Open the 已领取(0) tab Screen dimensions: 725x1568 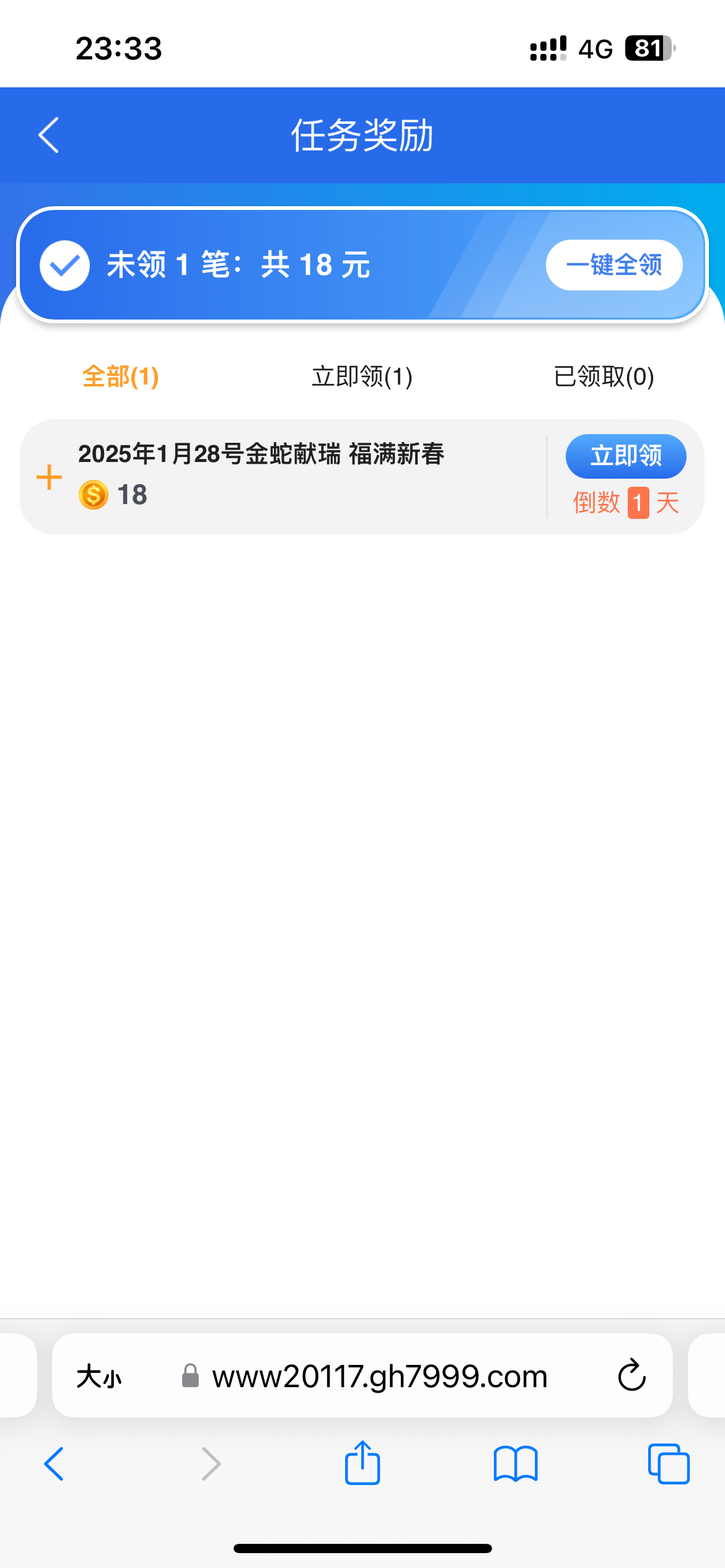point(604,377)
